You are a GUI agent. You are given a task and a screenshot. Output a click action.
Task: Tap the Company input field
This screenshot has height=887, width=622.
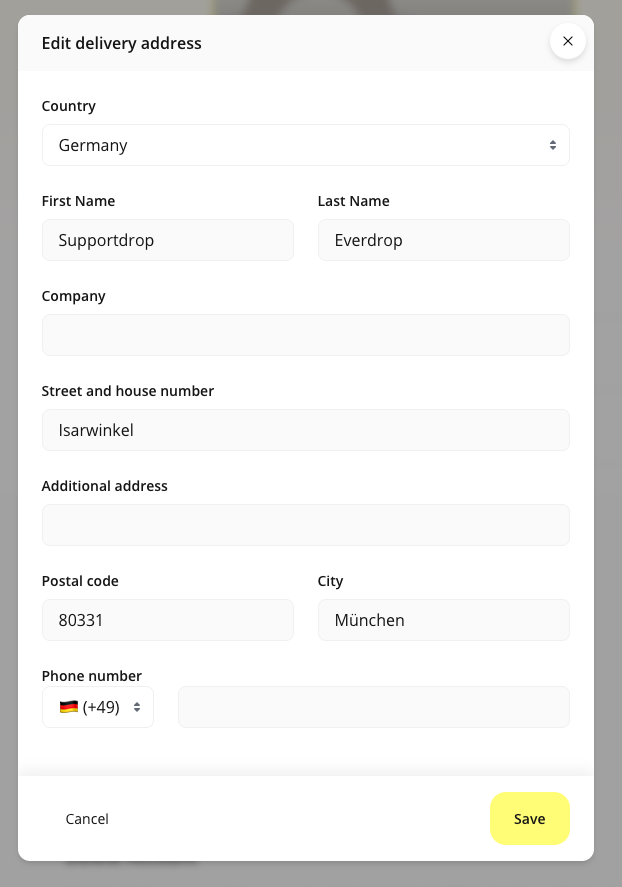pos(305,335)
